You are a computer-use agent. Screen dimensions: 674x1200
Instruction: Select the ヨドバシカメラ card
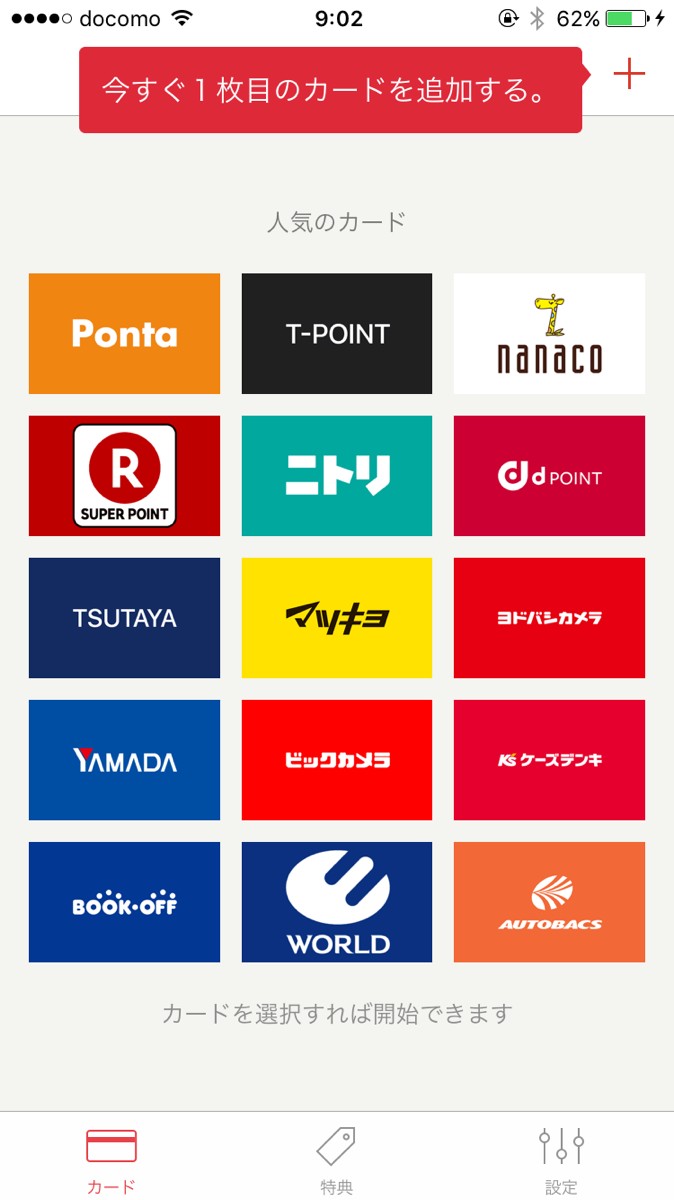(x=549, y=618)
